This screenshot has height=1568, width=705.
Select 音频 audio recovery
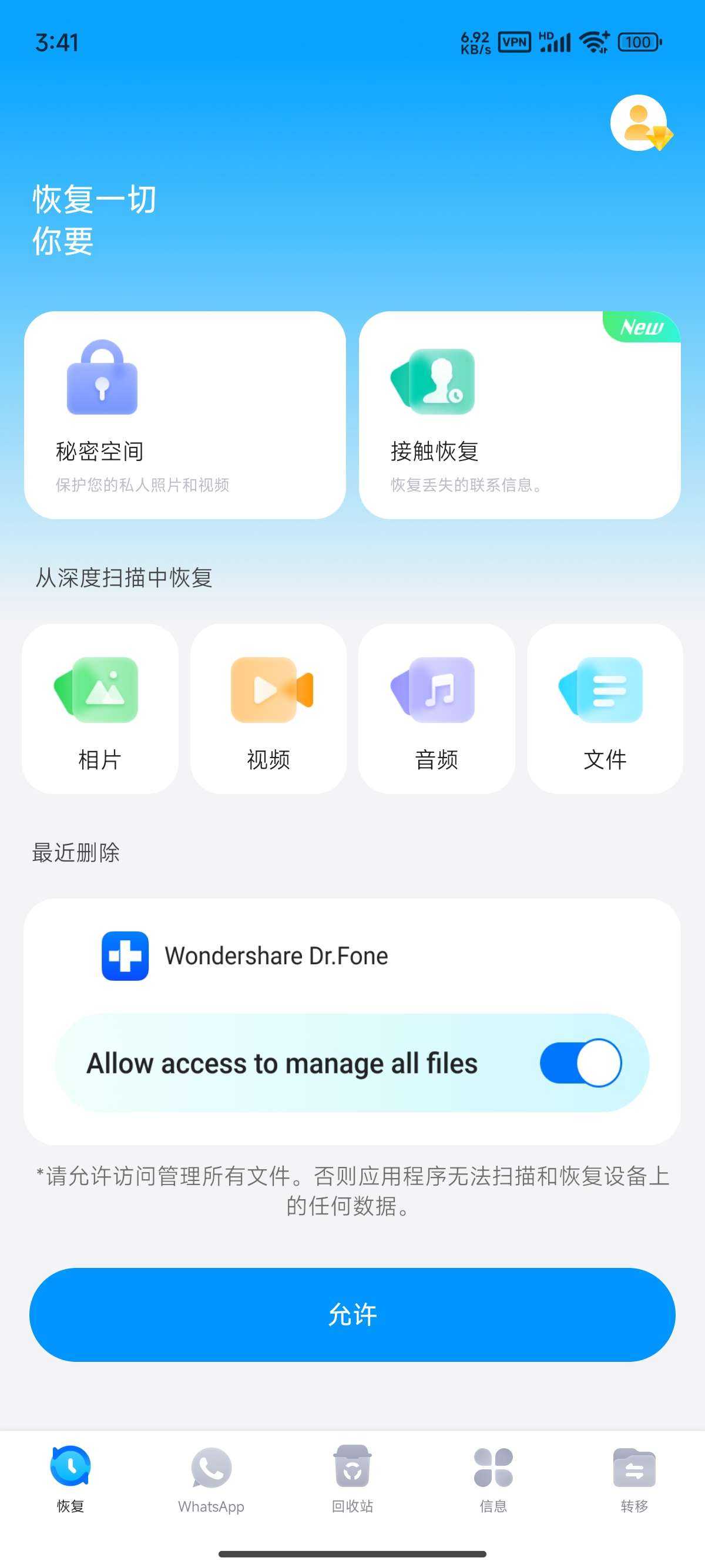point(437,708)
